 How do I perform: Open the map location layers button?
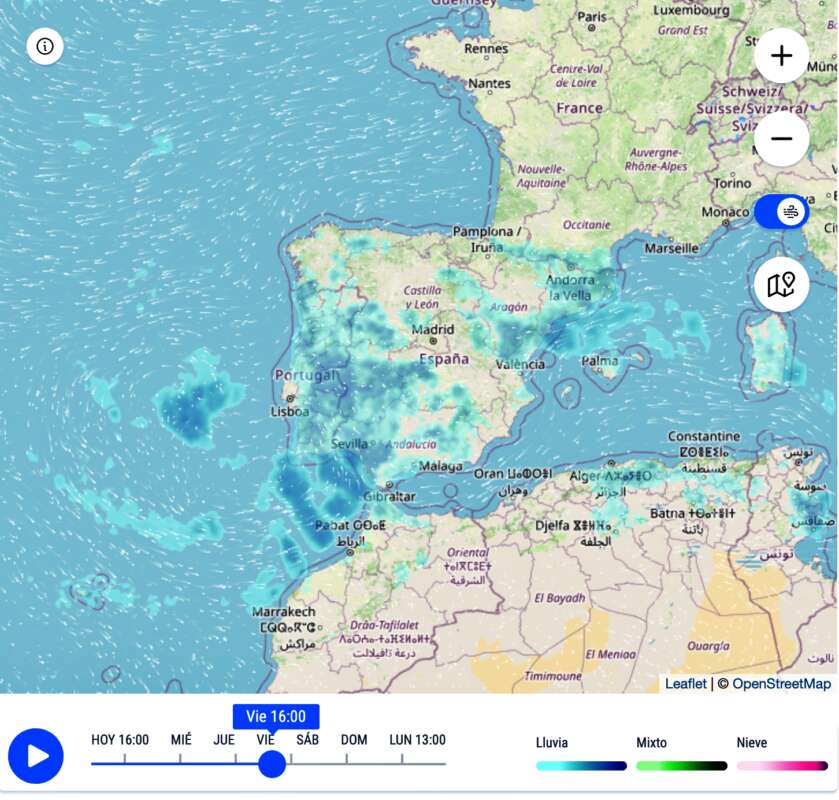pyautogui.click(x=781, y=286)
